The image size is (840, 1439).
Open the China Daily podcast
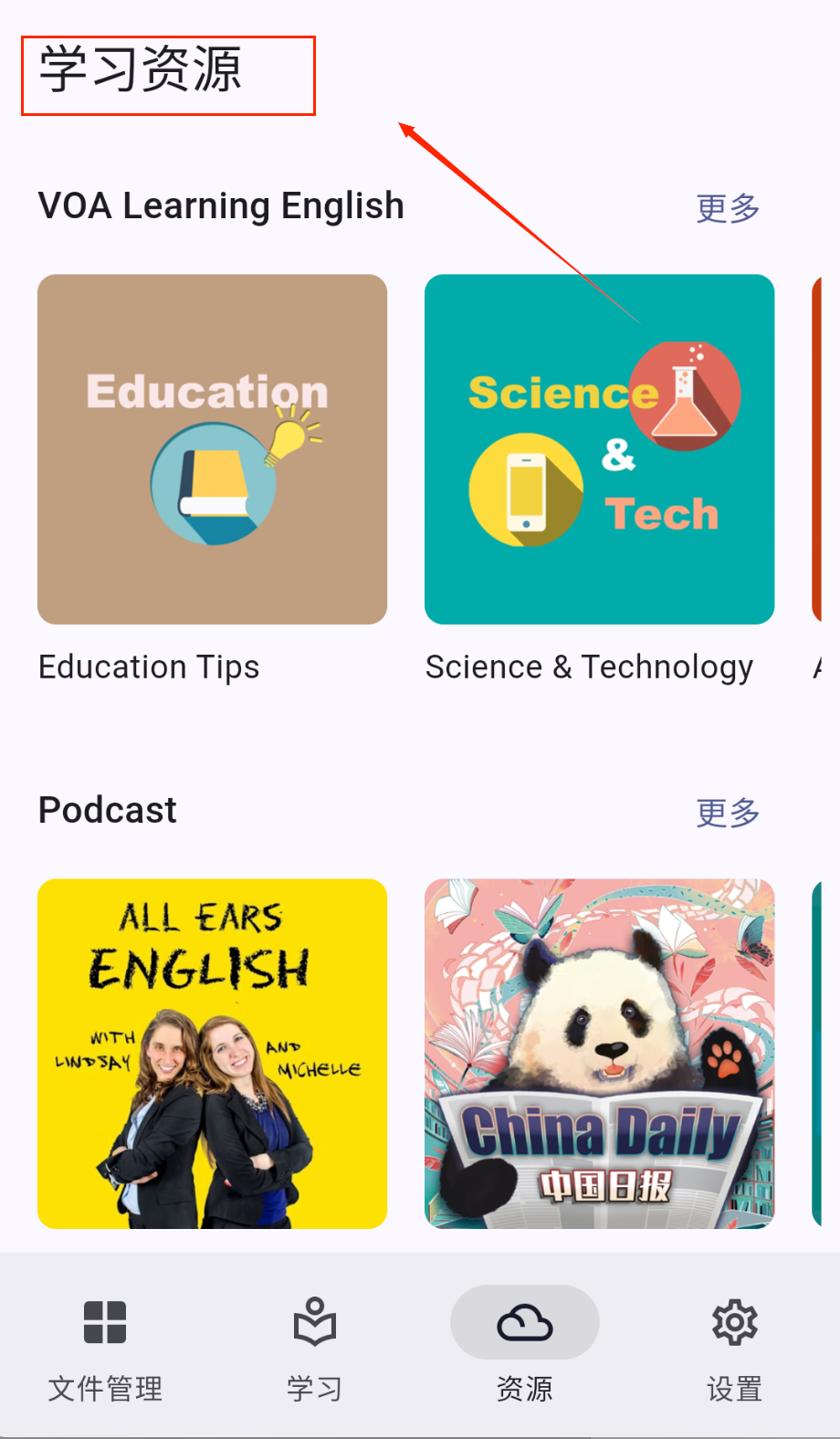(x=599, y=1053)
